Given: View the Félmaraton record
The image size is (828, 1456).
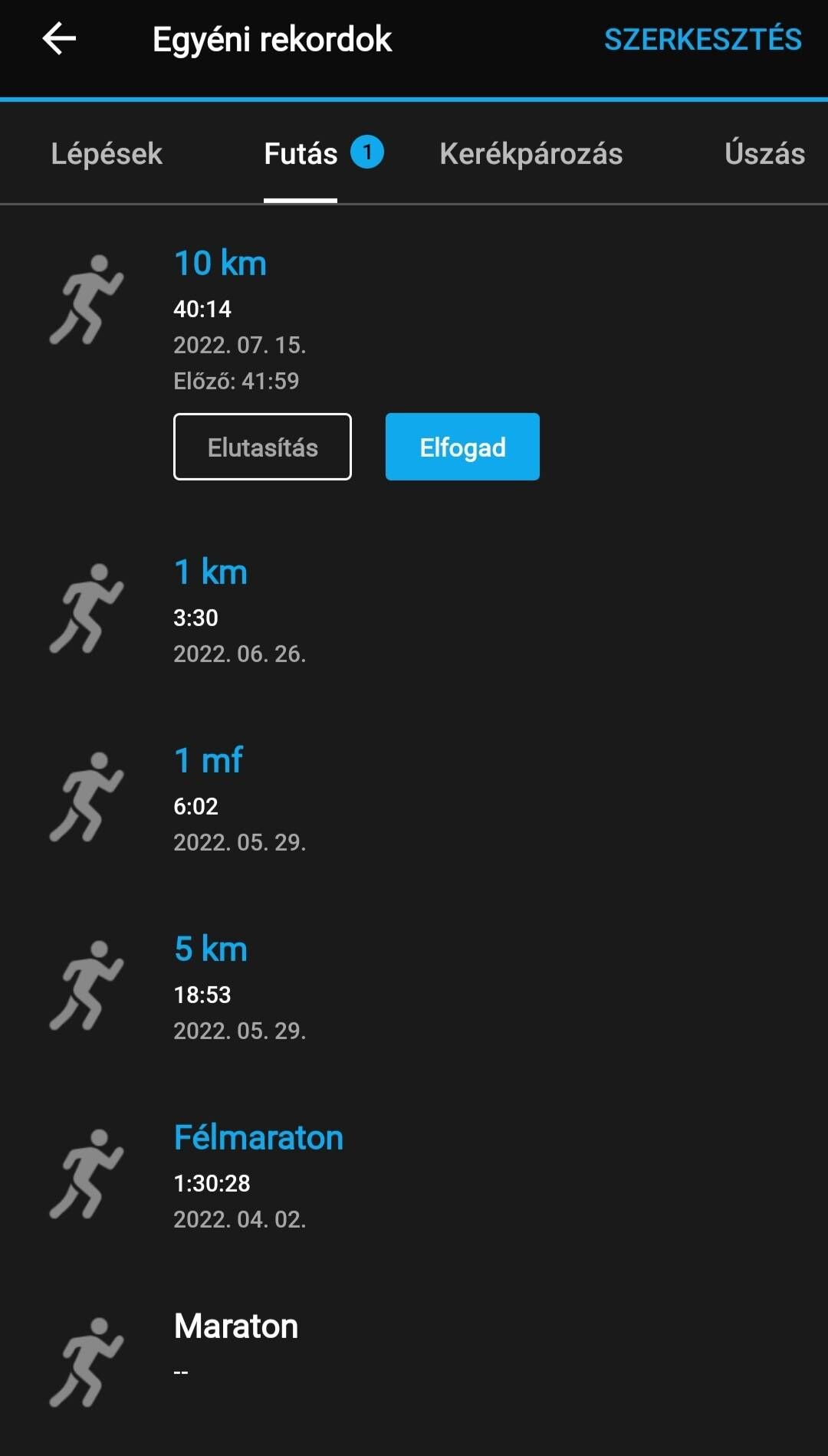Looking at the screenshot, I should pyautogui.click(x=258, y=1138).
